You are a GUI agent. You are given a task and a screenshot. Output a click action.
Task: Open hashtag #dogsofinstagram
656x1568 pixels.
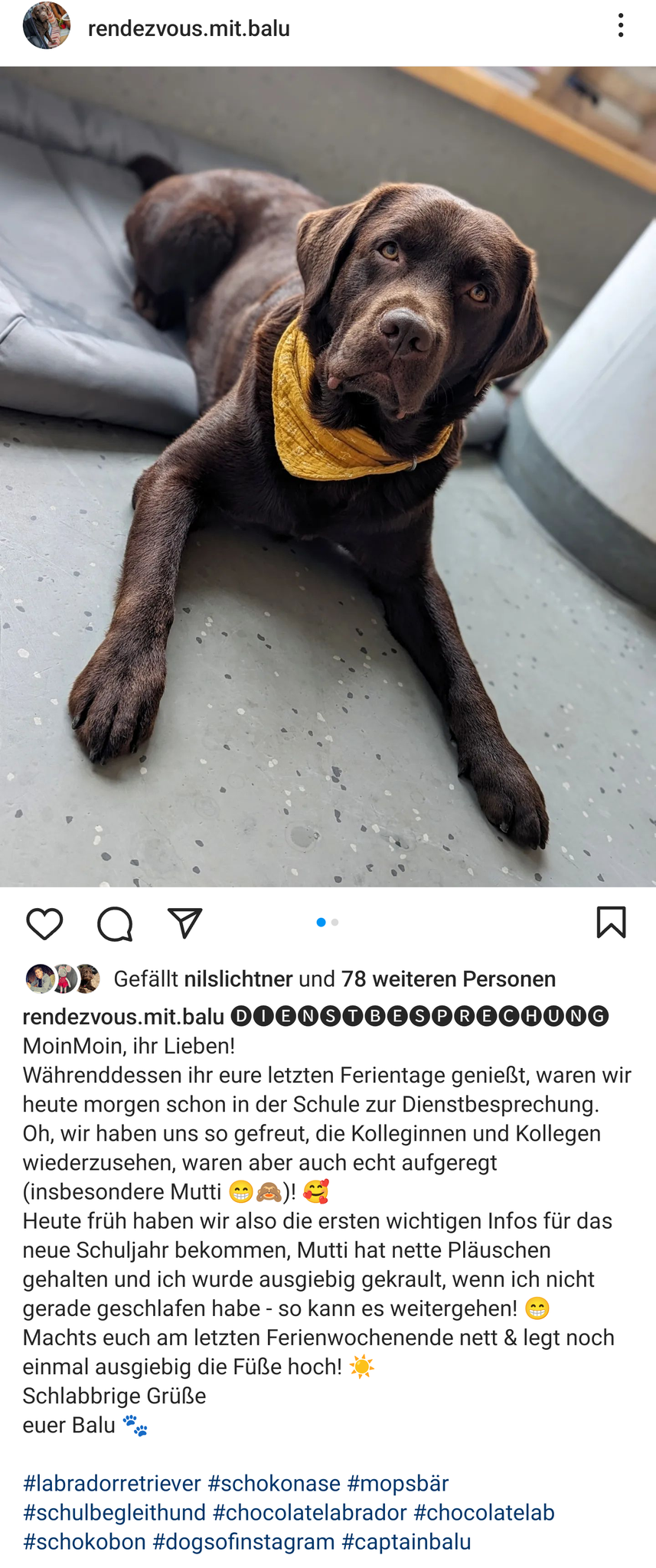coord(243,1541)
